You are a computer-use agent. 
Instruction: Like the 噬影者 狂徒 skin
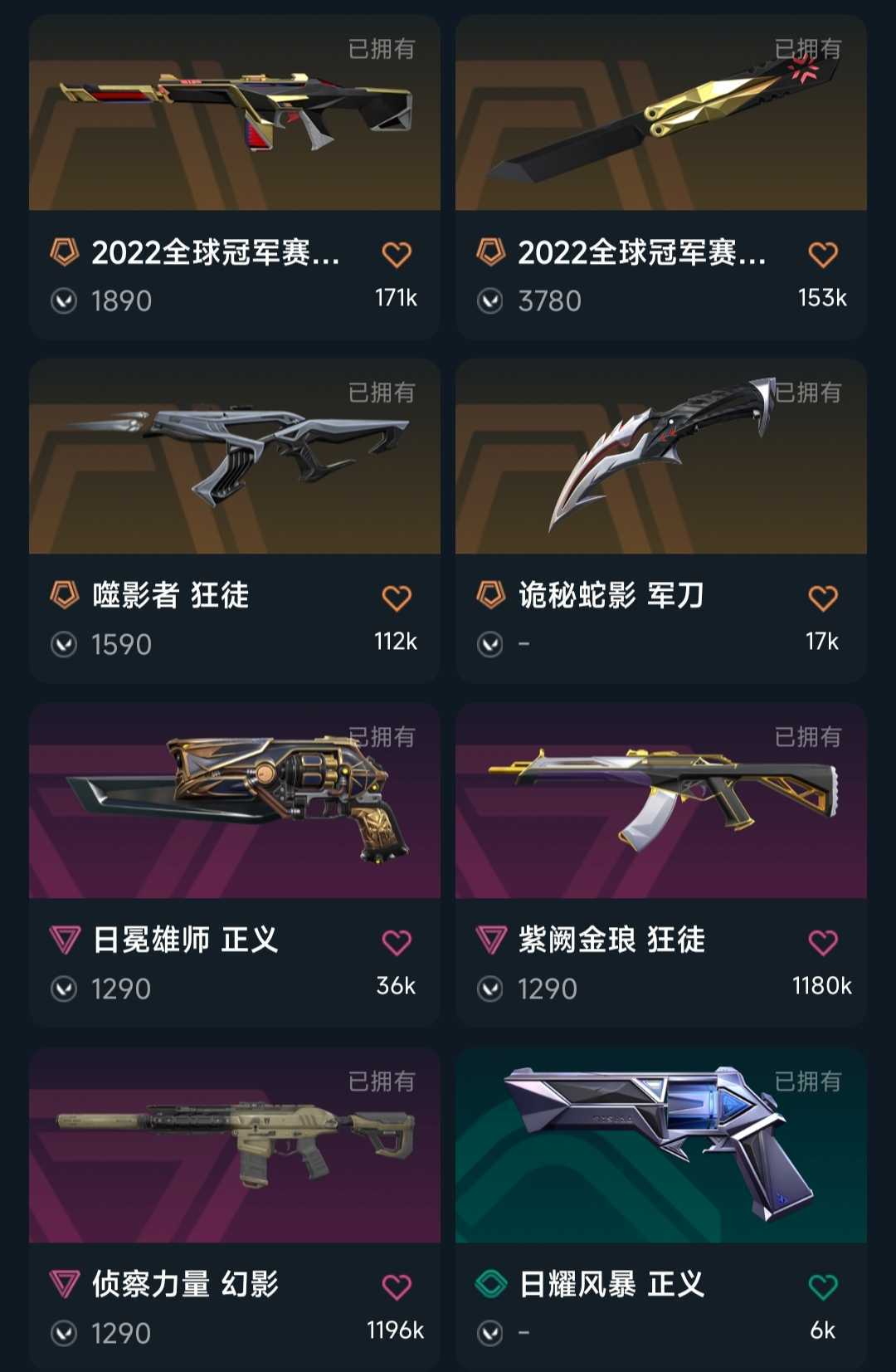click(x=397, y=598)
